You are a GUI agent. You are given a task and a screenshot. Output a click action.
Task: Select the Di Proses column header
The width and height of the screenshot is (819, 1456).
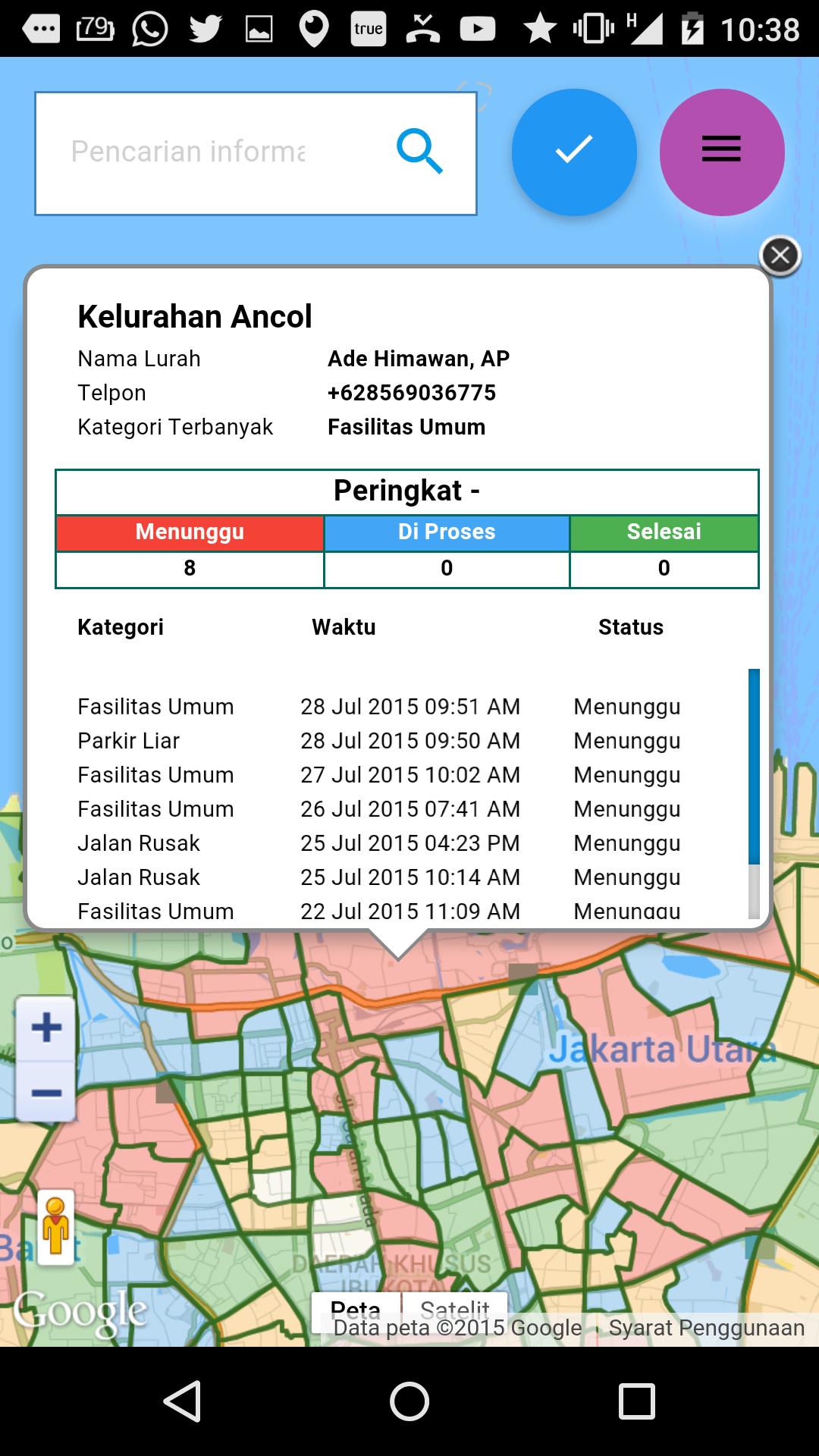tap(446, 532)
